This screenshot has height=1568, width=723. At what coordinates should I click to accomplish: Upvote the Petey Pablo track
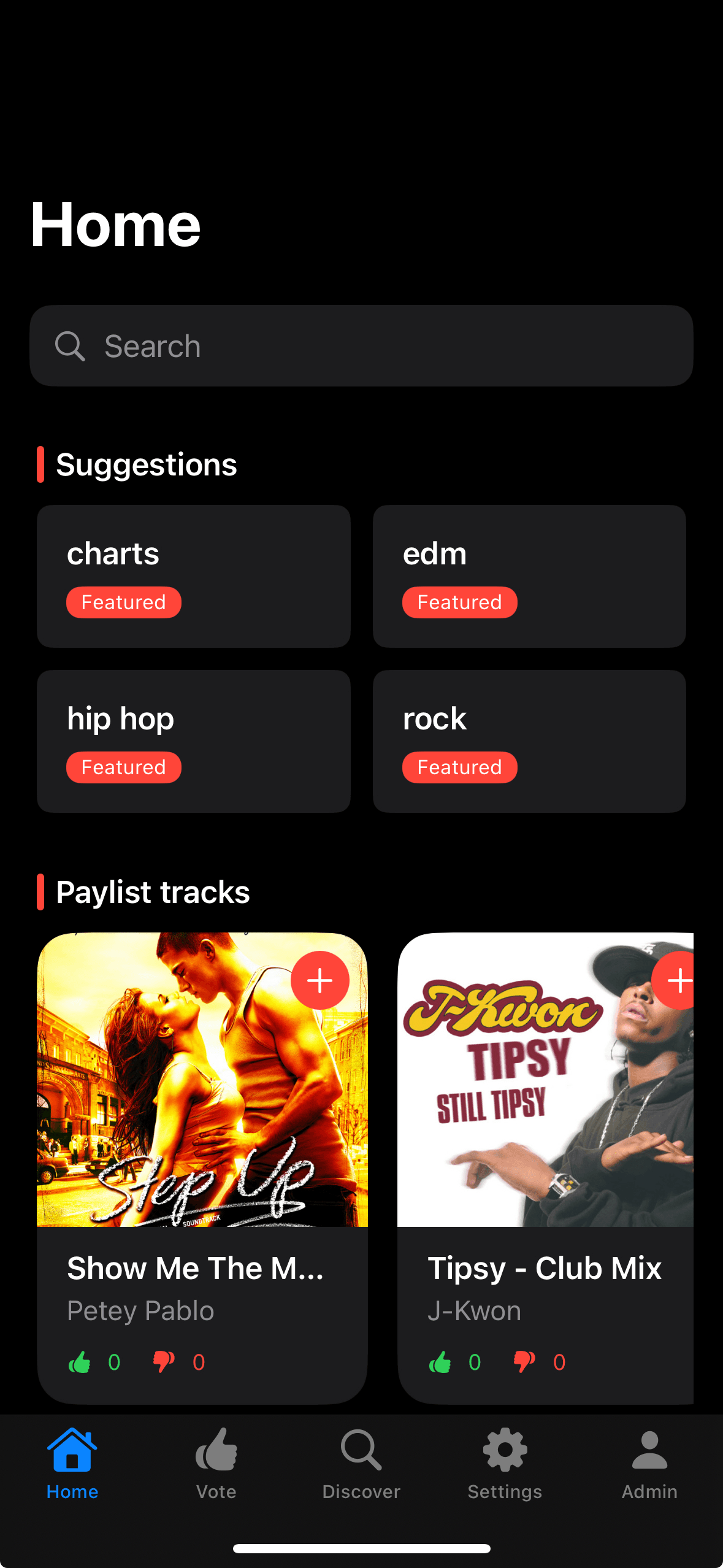80,1362
